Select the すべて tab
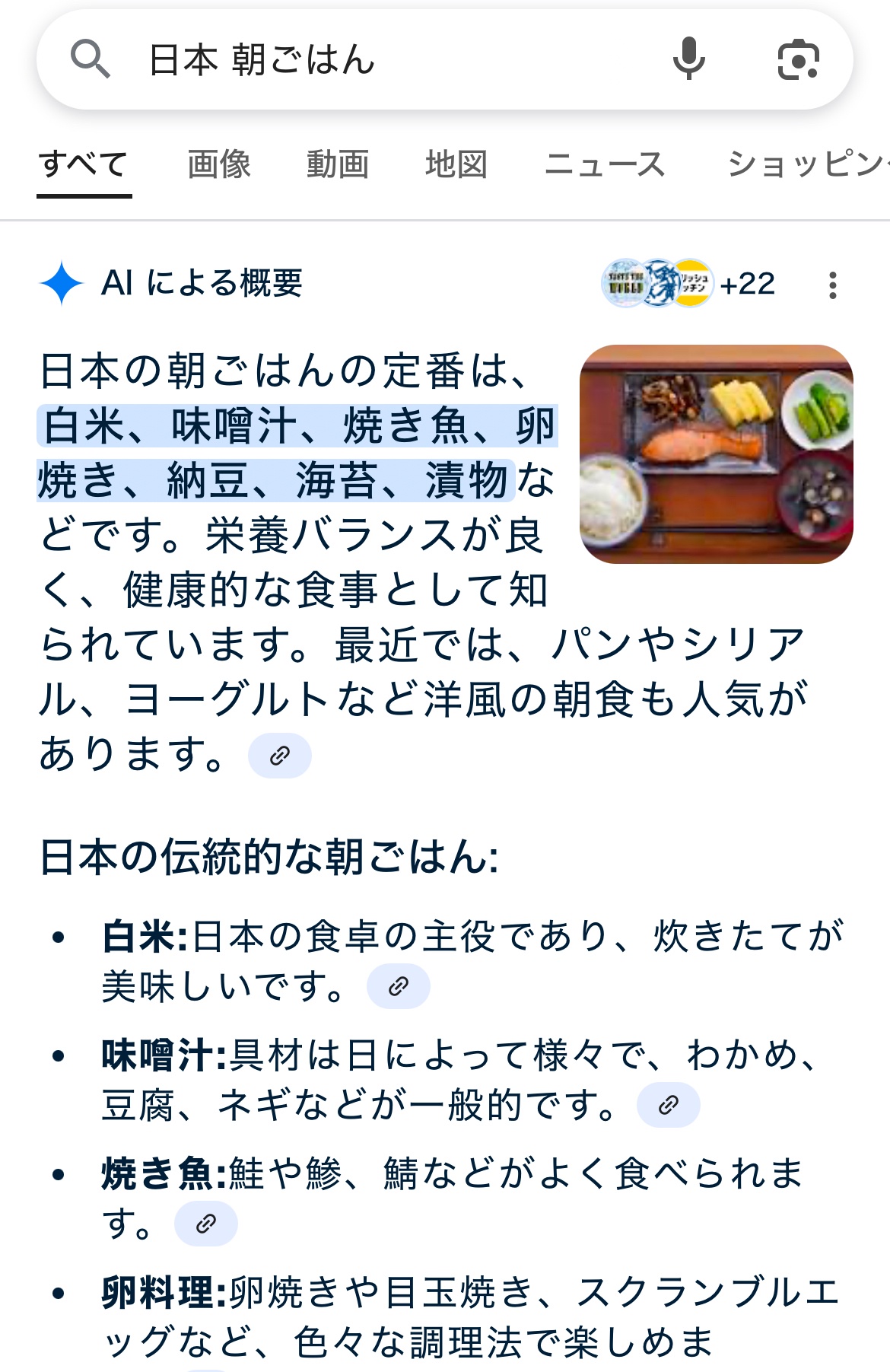Screen dimensions: 890x1372 [84, 164]
